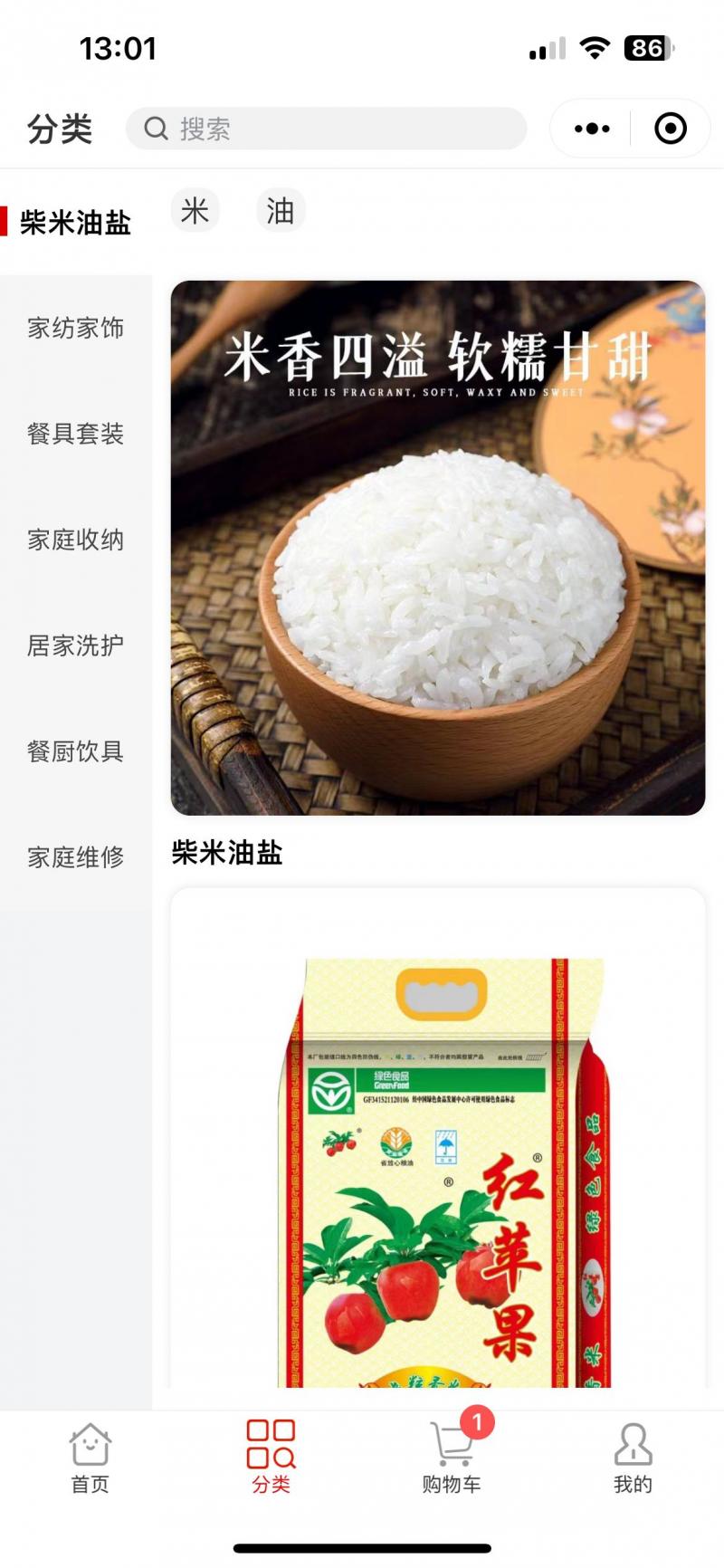
Task: Go to the 居家洗护 category
Action: click(x=76, y=645)
